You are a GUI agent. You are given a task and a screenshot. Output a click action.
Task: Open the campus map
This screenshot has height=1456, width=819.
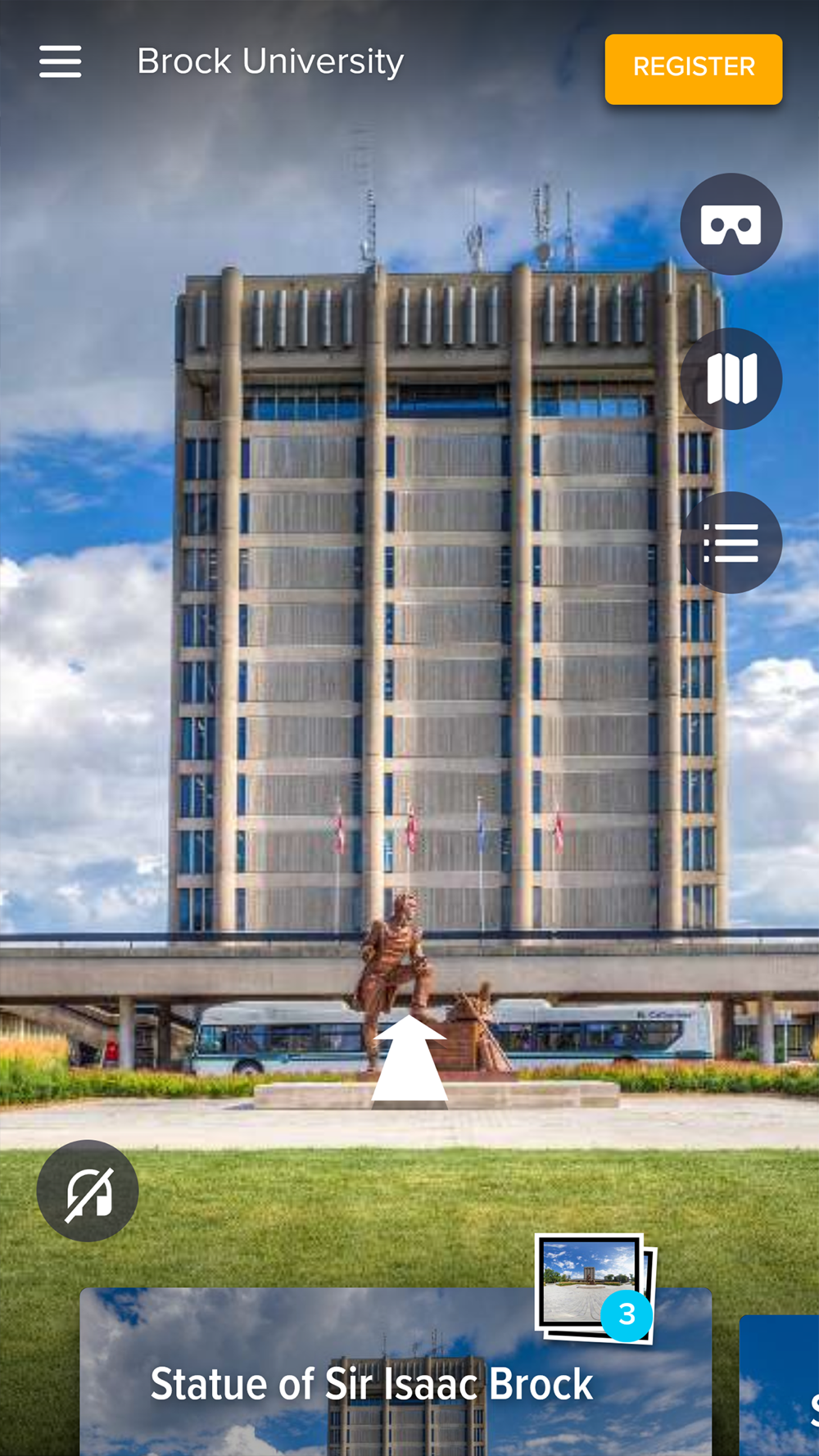pos(731,378)
